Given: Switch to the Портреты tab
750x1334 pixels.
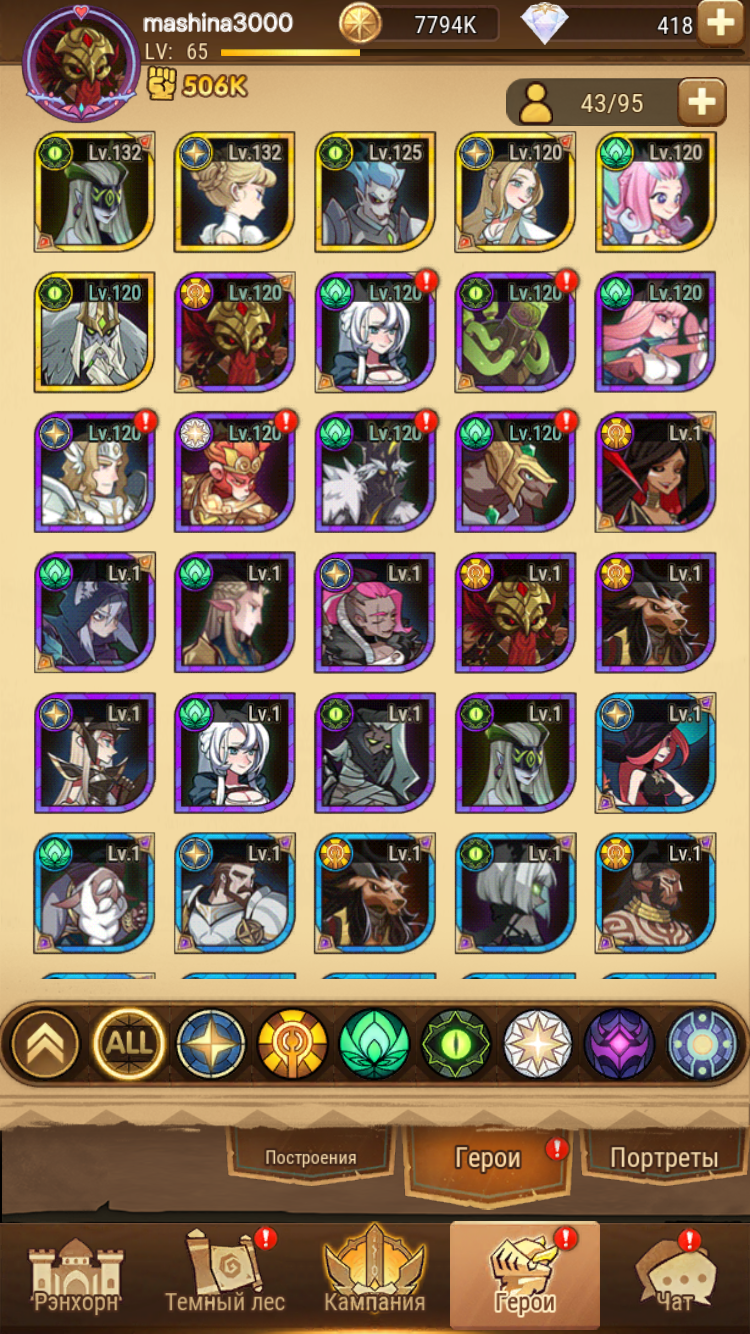Looking at the screenshot, I should 664,1158.
